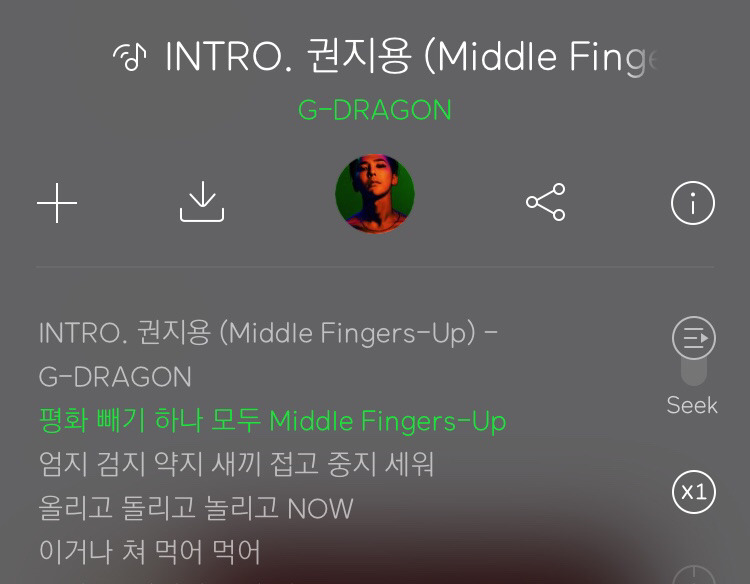The width and height of the screenshot is (750, 584).
Task: Change the x1 playback speed
Action: (x=693, y=492)
